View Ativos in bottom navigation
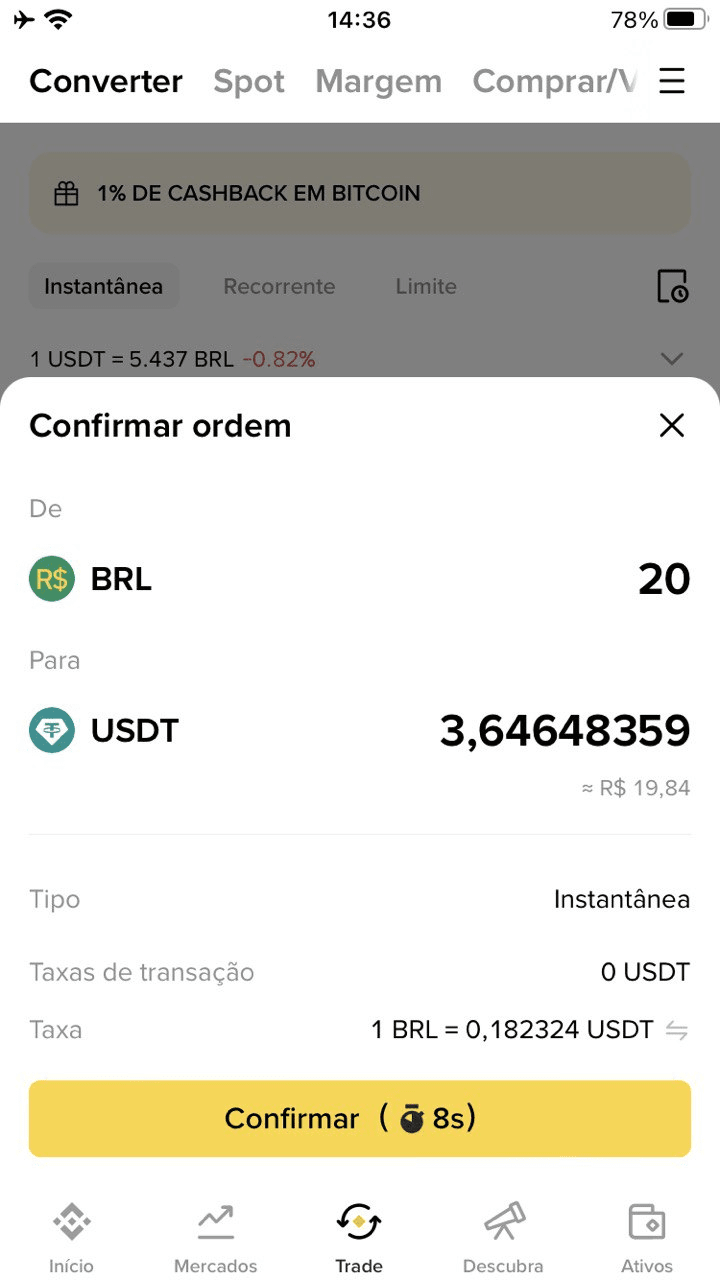 tap(647, 1238)
